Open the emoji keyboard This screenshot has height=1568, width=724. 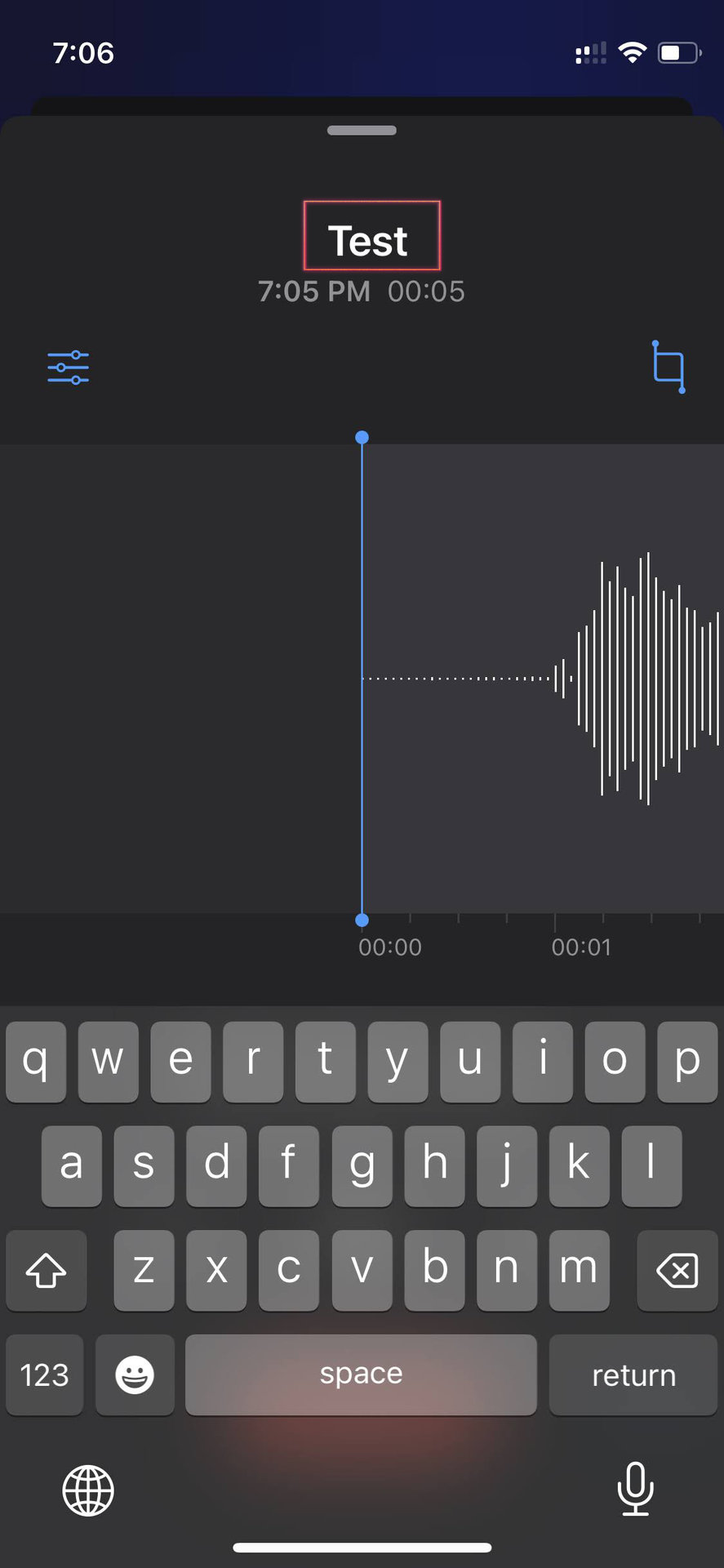[x=135, y=1374]
